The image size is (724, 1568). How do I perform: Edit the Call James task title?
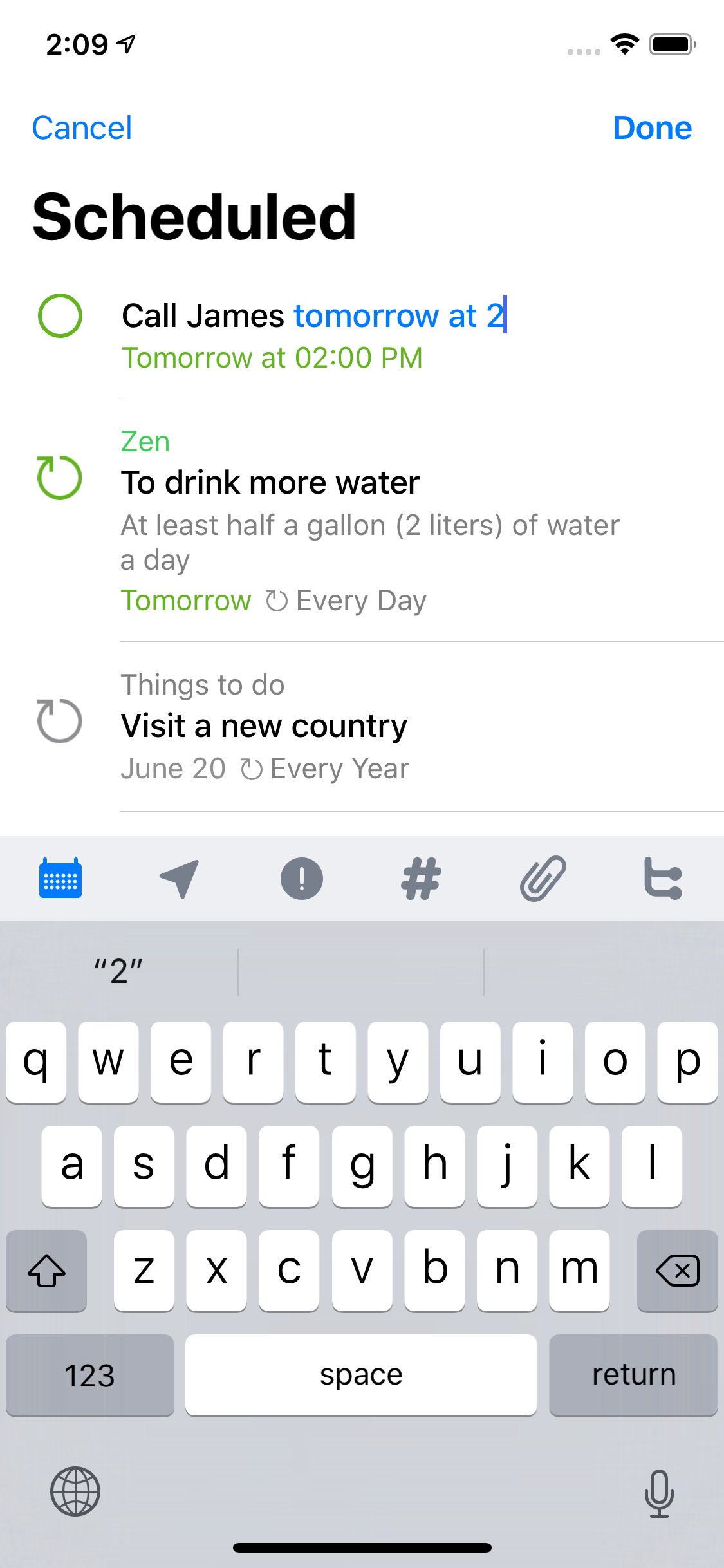pos(313,316)
